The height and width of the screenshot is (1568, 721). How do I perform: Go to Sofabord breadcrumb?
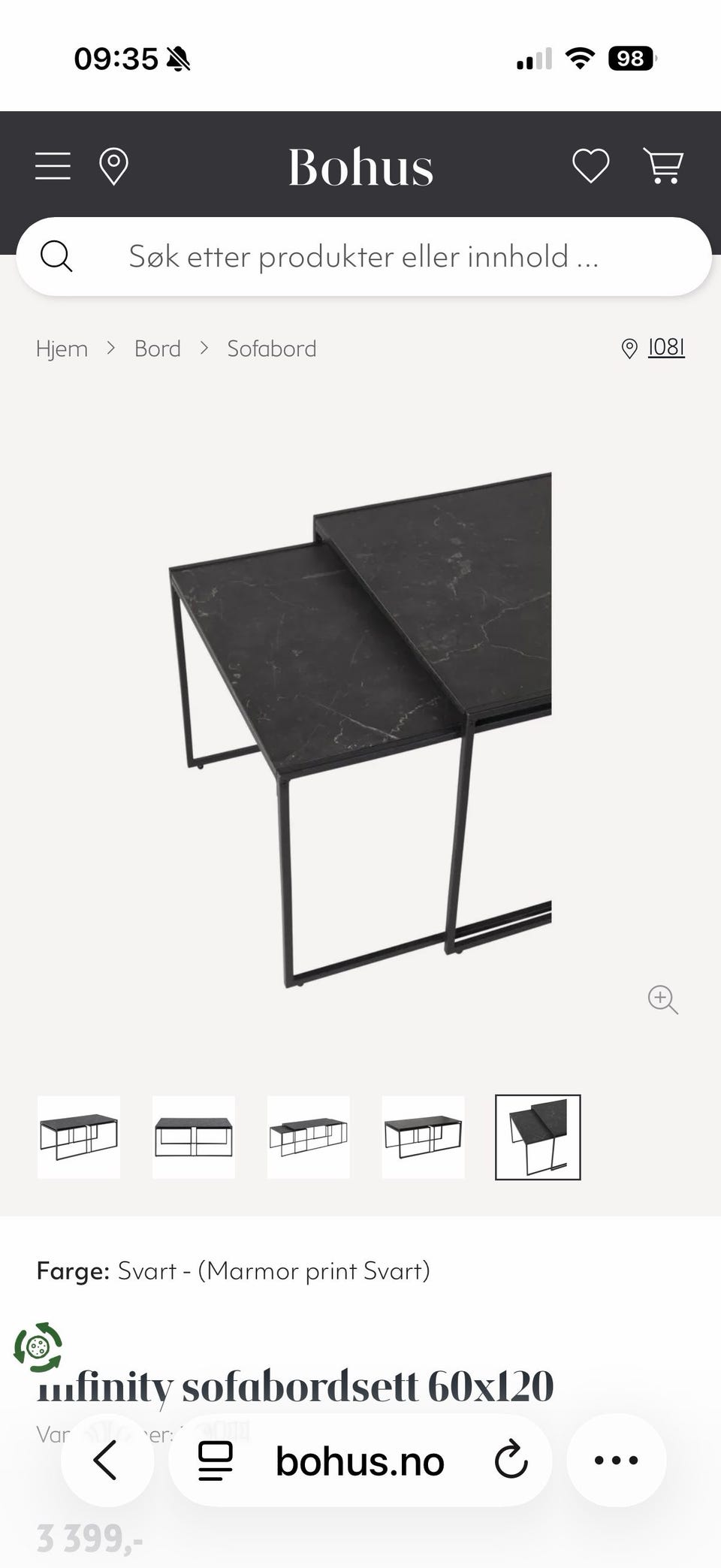pos(272,349)
